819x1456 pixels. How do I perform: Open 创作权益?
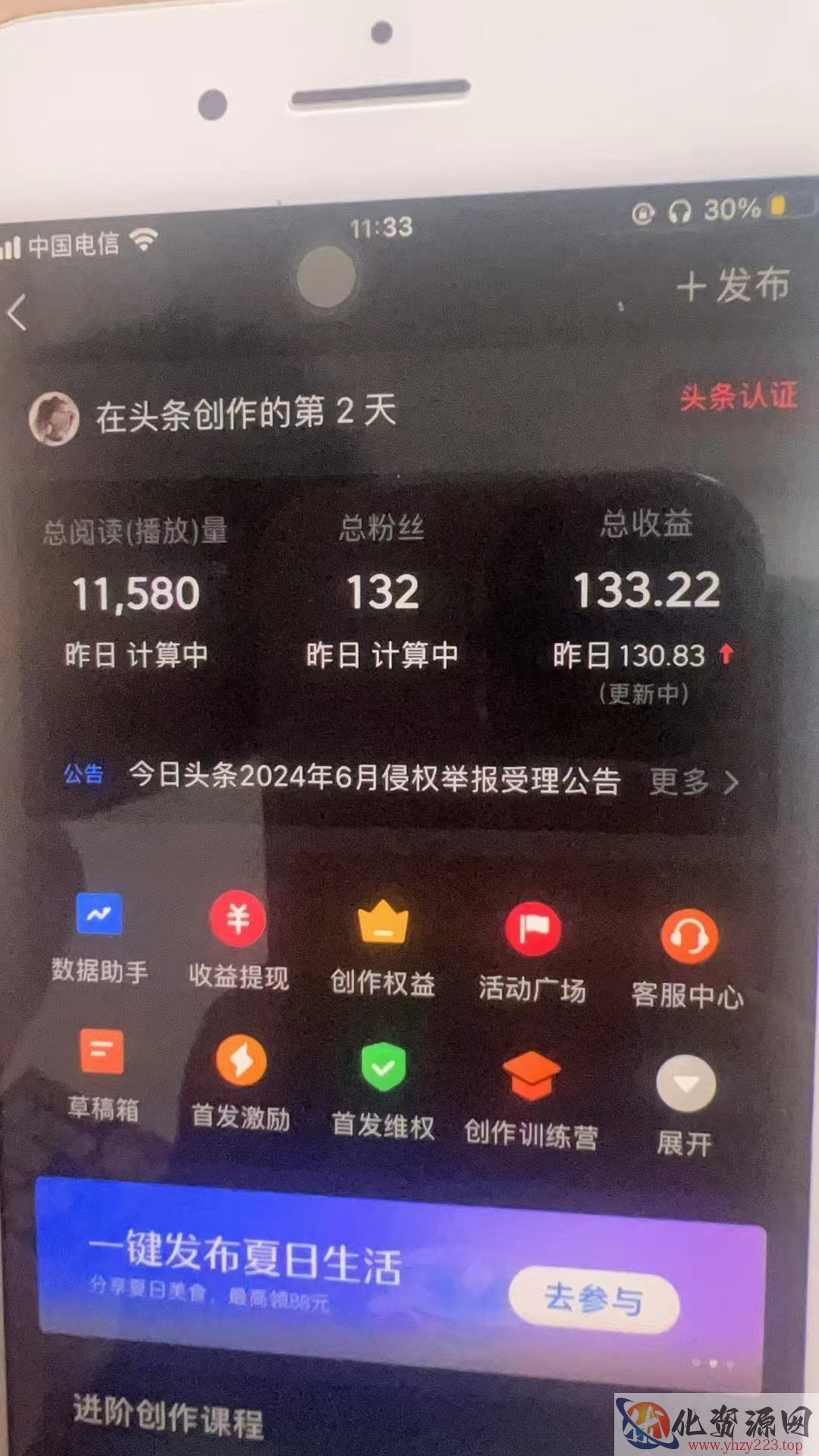coord(383,949)
